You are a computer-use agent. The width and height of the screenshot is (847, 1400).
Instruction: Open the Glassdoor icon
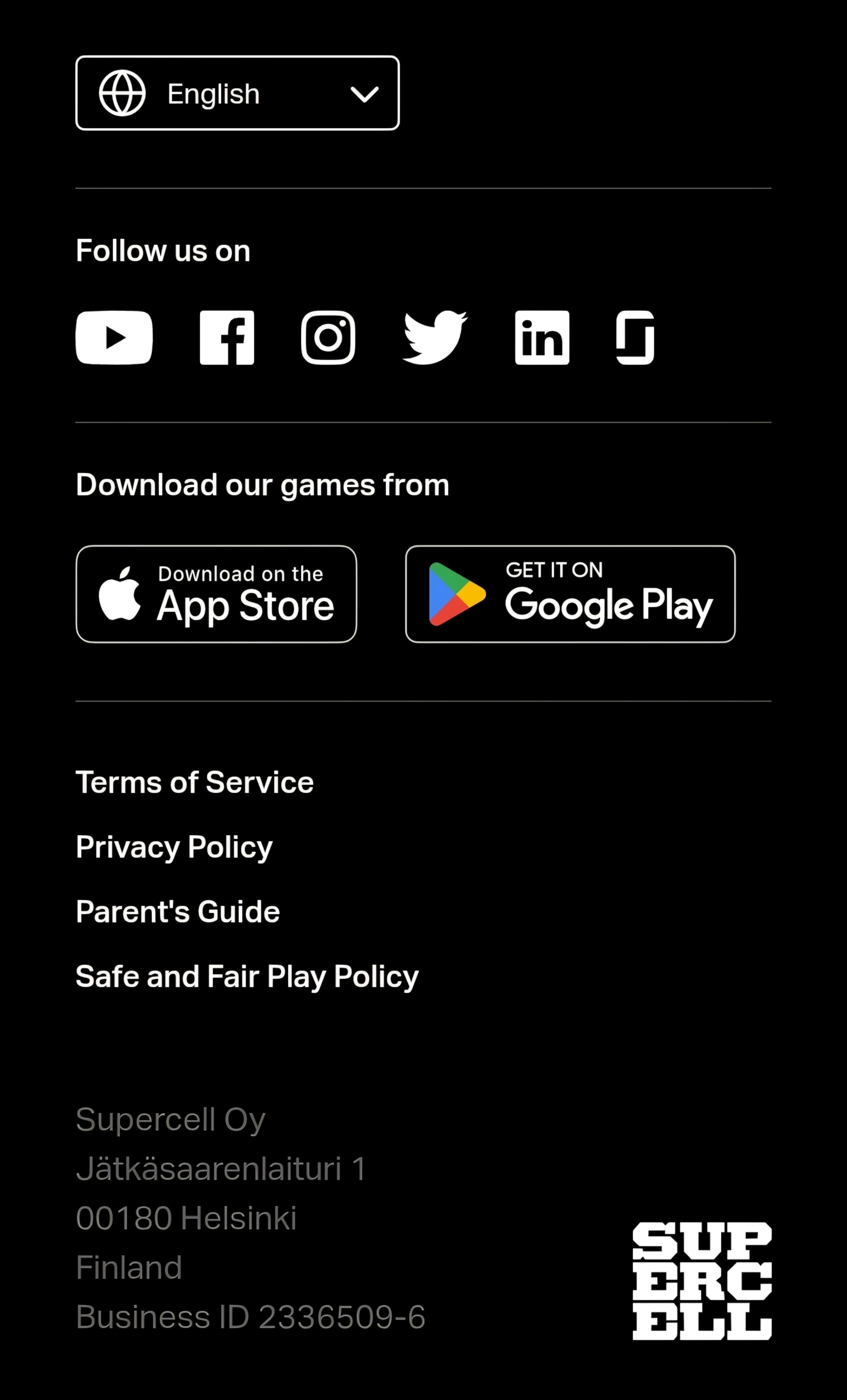(x=635, y=337)
